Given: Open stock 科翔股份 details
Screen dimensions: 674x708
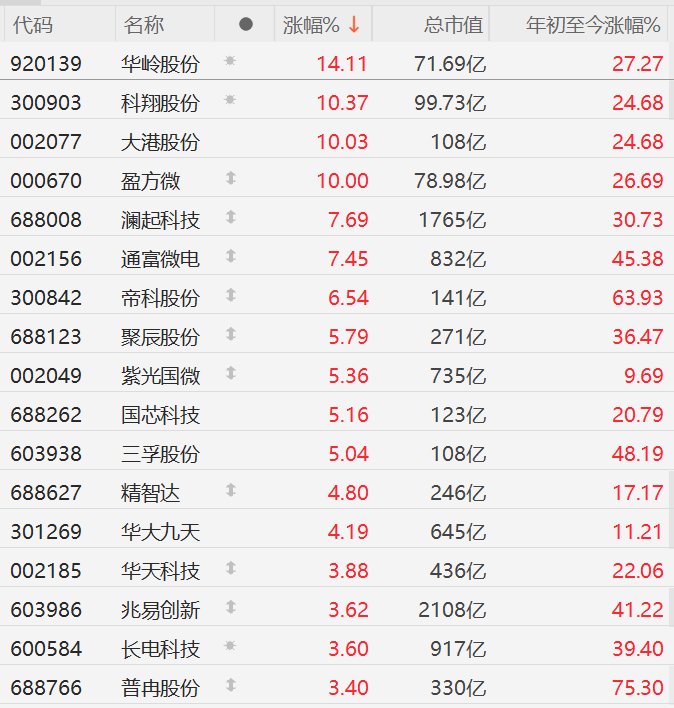Looking at the screenshot, I should [x=160, y=103].
